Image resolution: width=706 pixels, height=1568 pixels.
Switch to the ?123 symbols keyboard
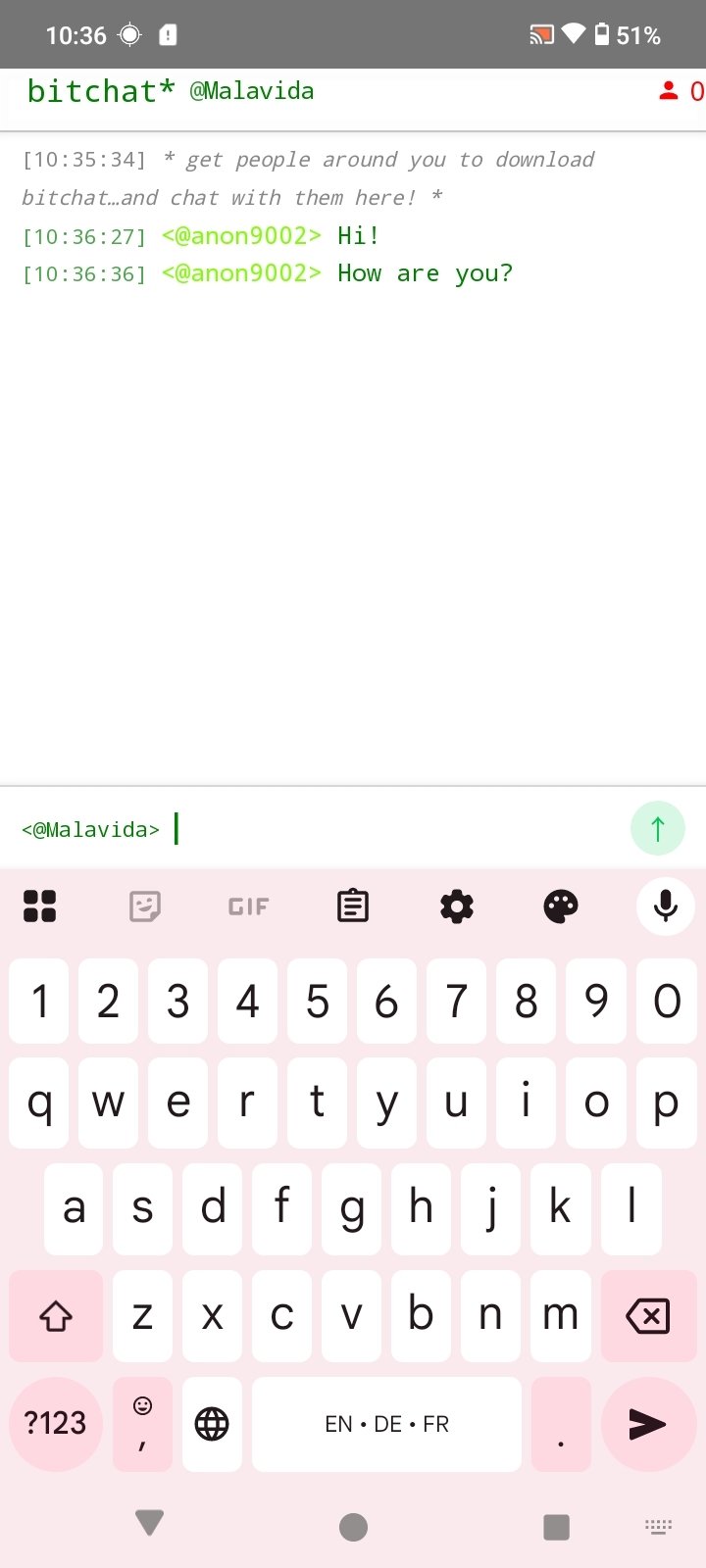coord(56,1424)
